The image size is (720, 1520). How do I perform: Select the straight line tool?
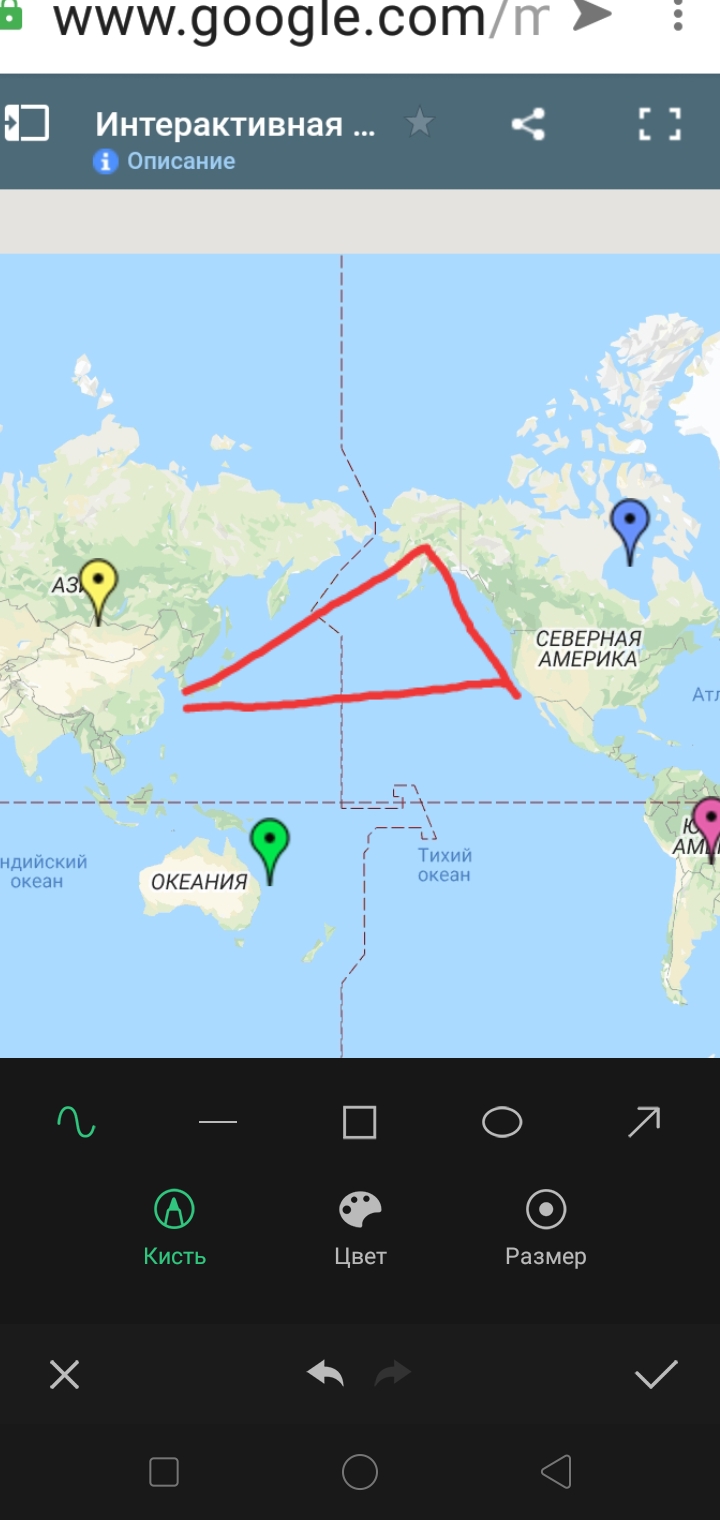[x=218, y=1122]
